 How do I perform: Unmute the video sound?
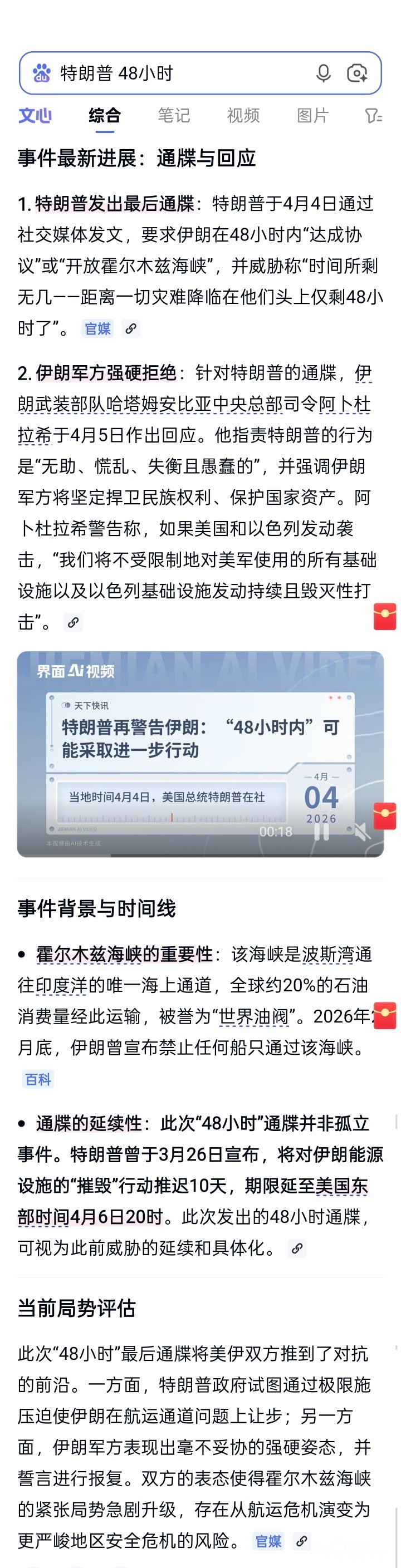coord(362,832)
